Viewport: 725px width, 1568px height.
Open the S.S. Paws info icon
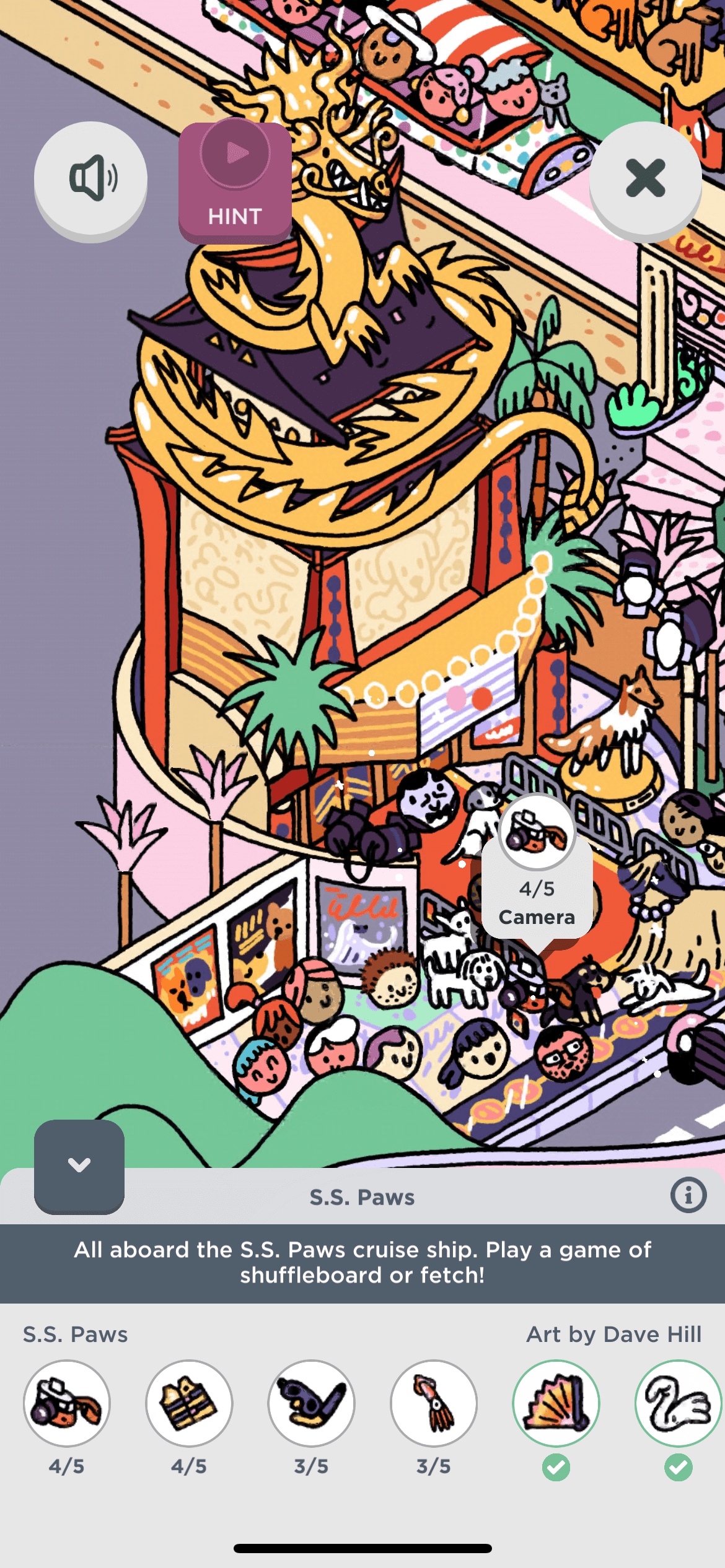coord(688,1195)
